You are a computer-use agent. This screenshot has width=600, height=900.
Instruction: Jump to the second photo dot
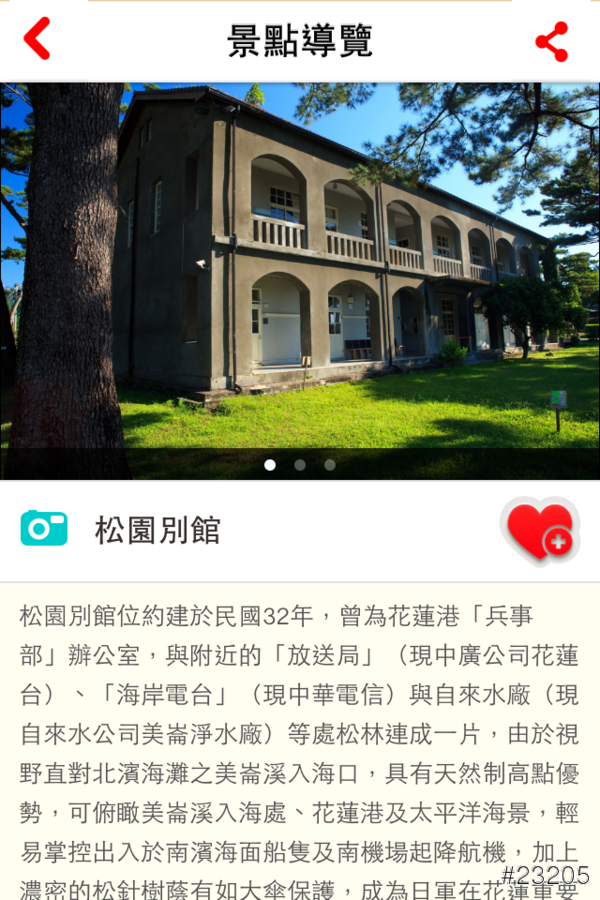pos(300,465)
